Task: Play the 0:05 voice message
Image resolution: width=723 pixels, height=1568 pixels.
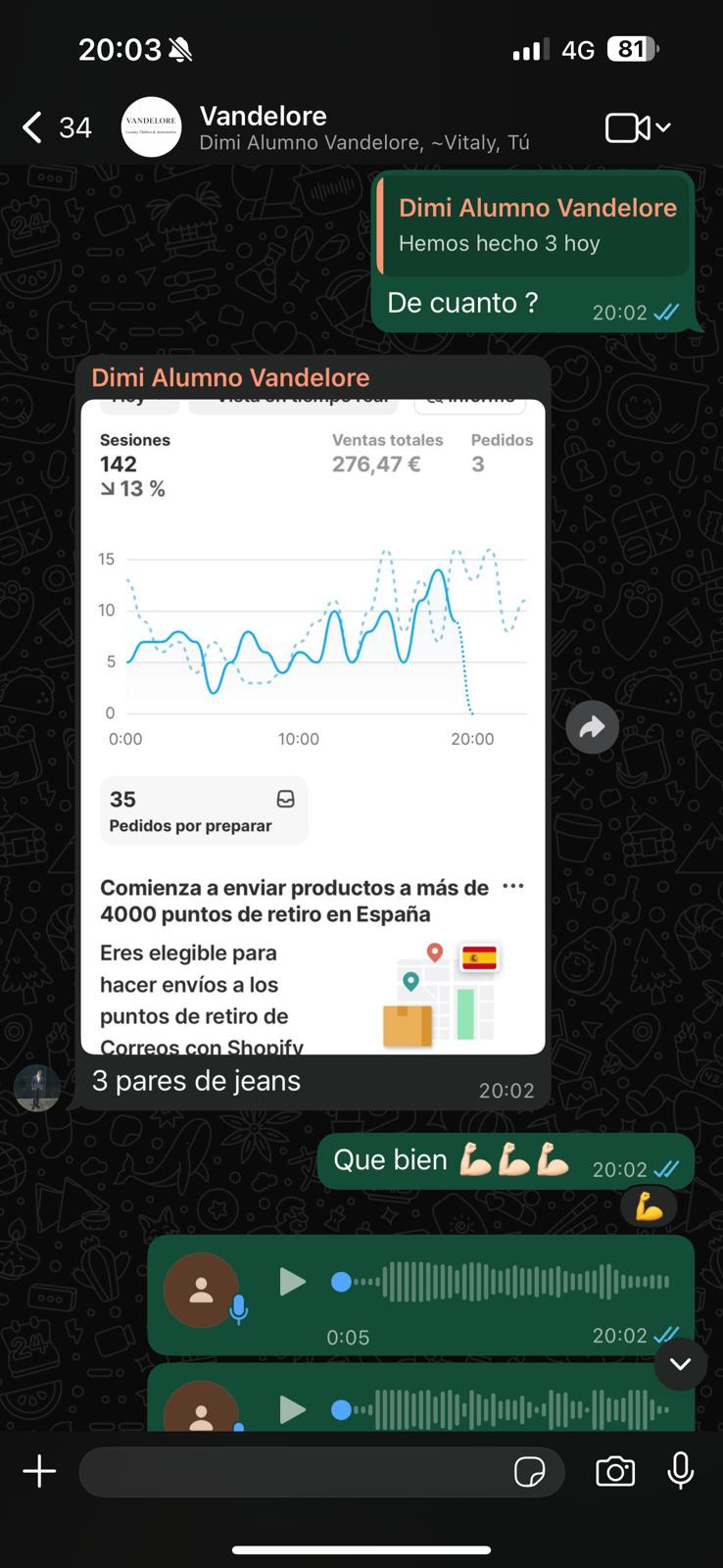Action: [x=292, y=1282]
